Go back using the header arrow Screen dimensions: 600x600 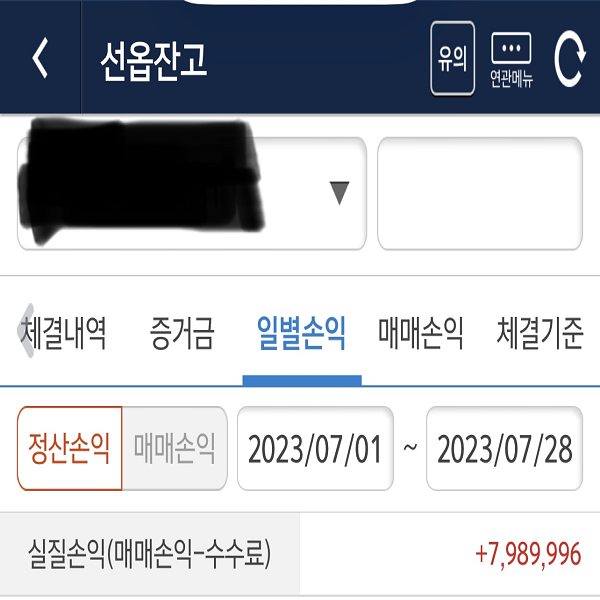click(x=40, y=60)
